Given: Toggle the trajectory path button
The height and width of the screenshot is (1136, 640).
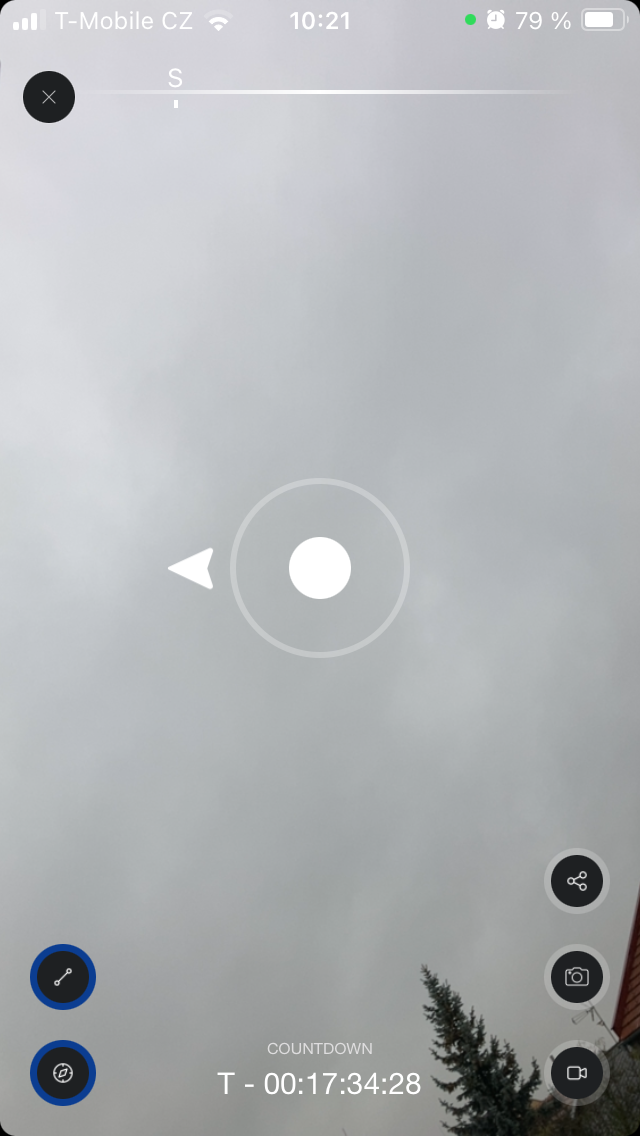Looking at the screenshot, I should click(x=63, y=977).
